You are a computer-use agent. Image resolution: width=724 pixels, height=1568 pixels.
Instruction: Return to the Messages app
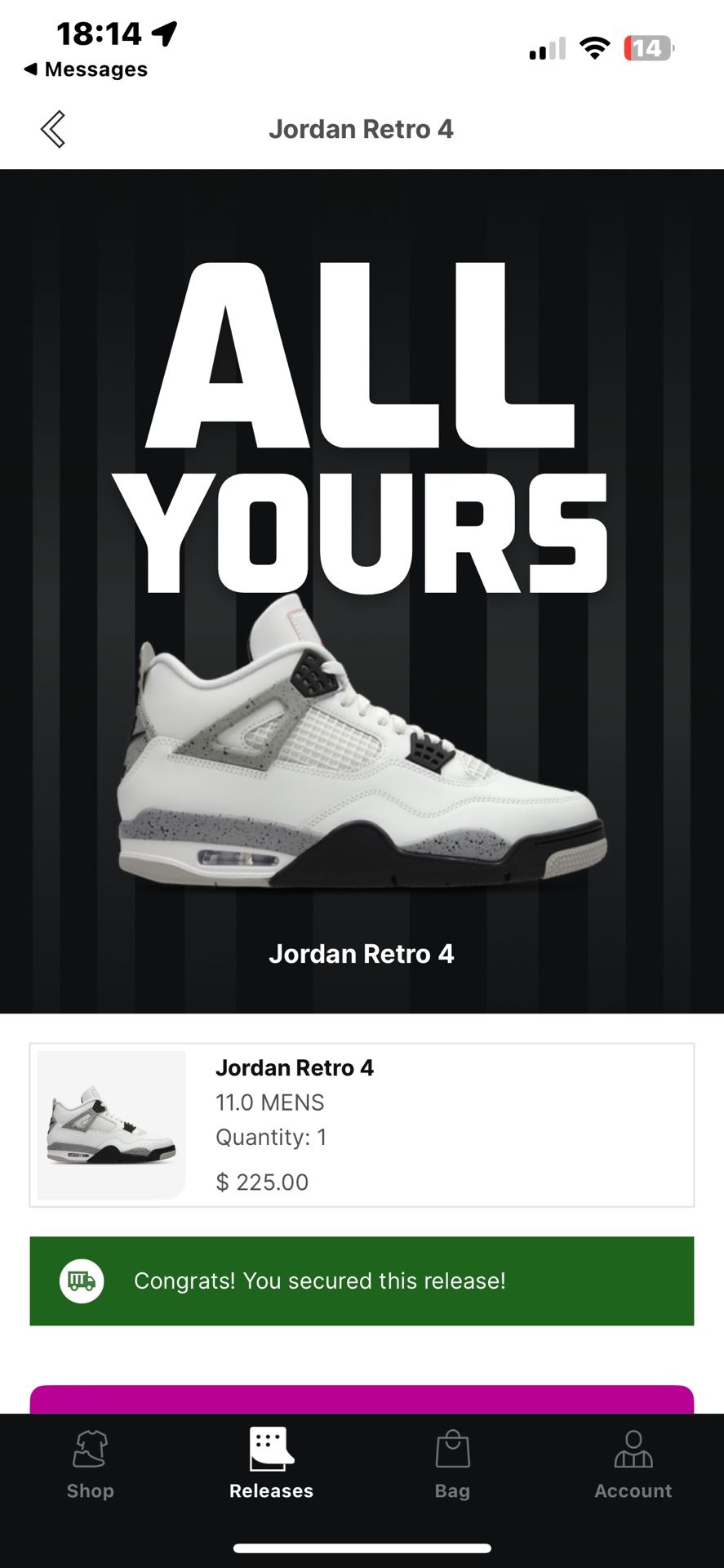pyautogui.click(x=87, y=69)
